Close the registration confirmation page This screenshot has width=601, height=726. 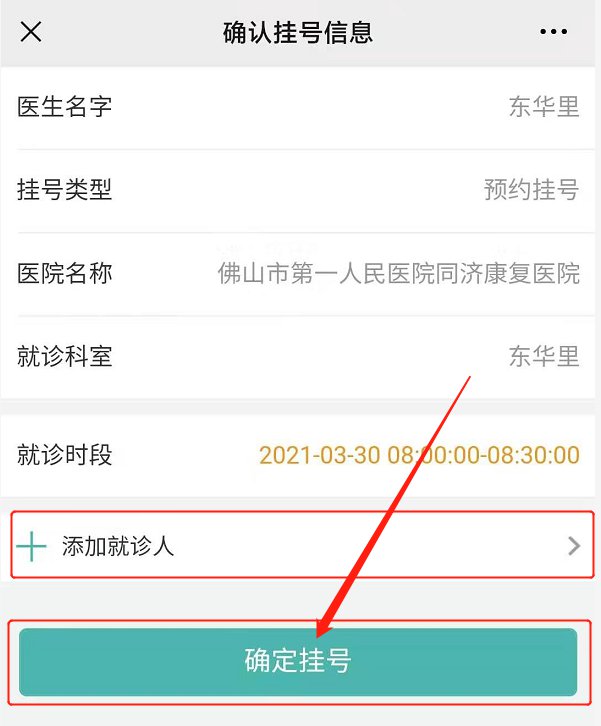(31, 32)
